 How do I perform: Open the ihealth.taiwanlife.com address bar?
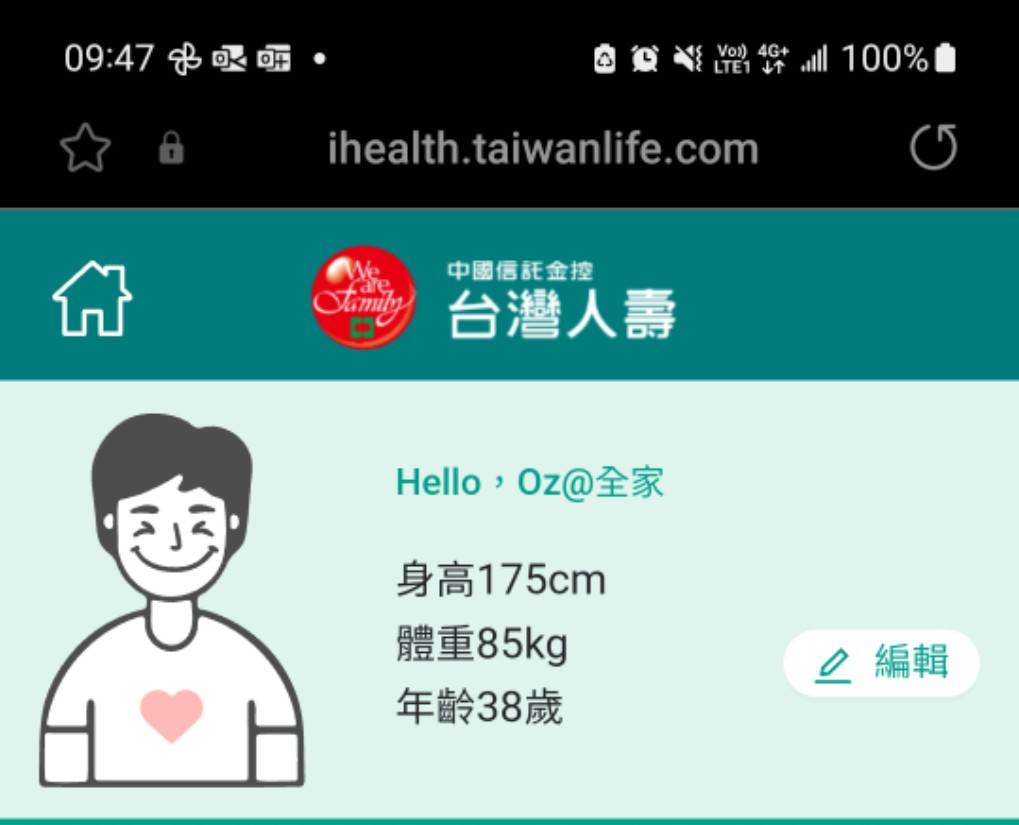pyautogui.click(x=543, y=149)
